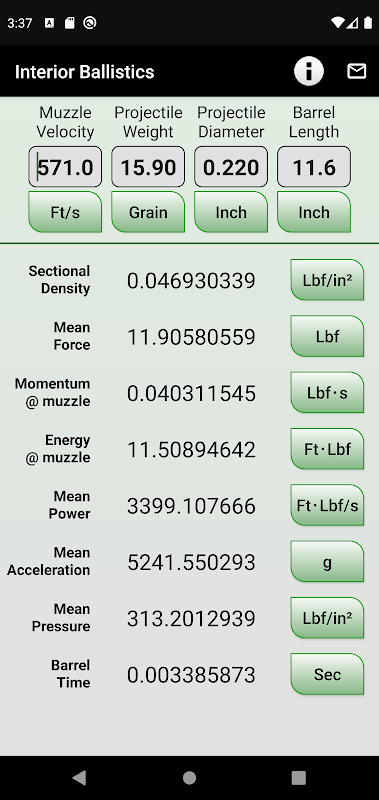Change the Momentum Lbf·s unit
379x800 pixels.
coord(327,392)
